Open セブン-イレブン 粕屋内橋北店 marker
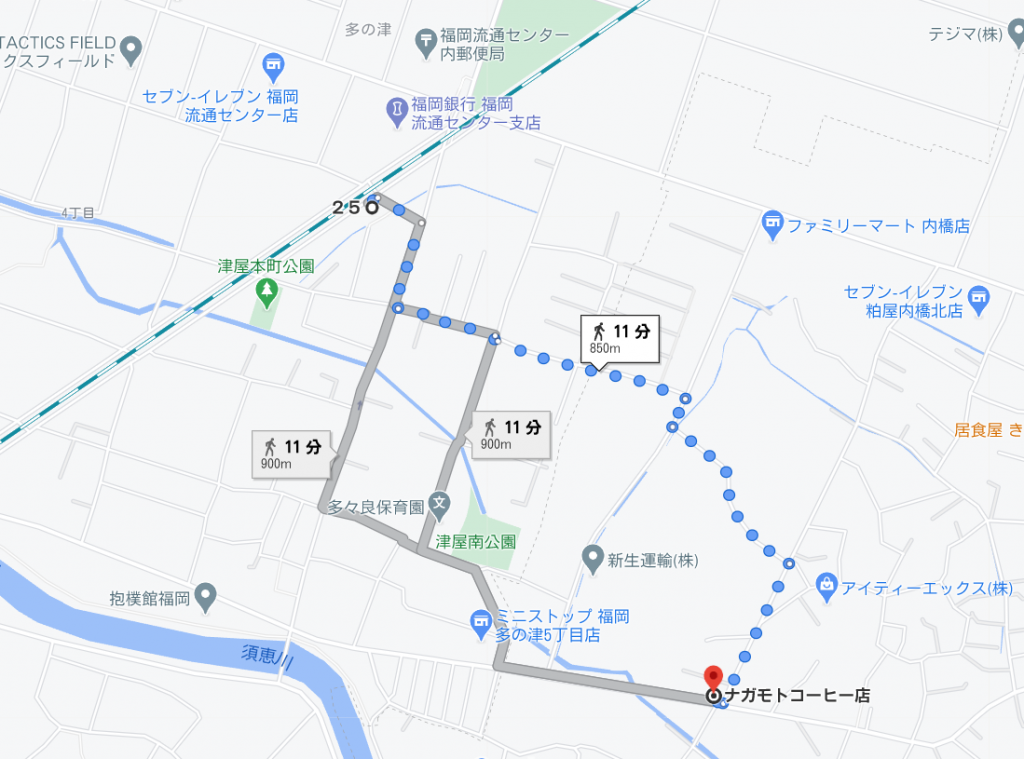Screen dimensions: 1024x759 (978, 296)
